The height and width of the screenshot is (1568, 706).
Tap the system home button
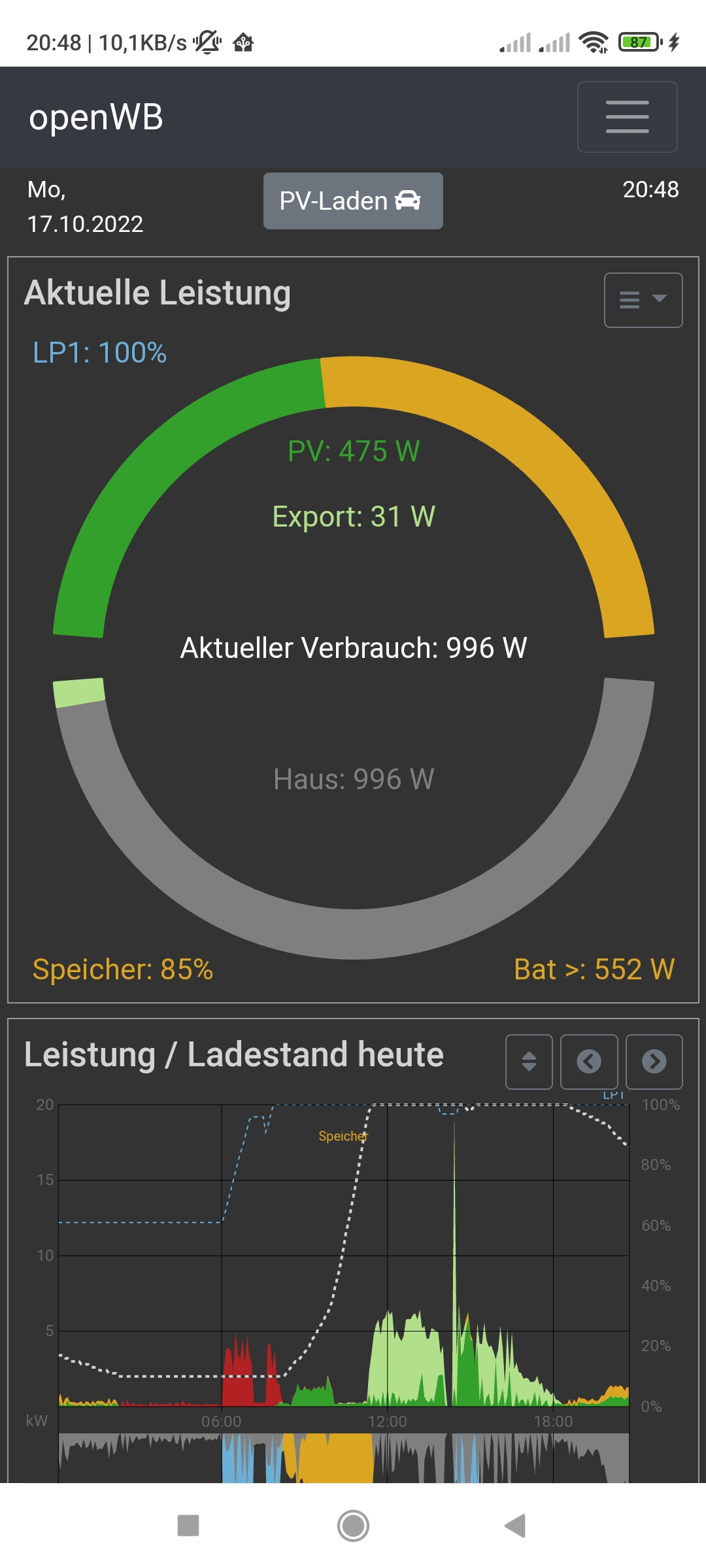pyautogui.click(x=353, y=1526)
